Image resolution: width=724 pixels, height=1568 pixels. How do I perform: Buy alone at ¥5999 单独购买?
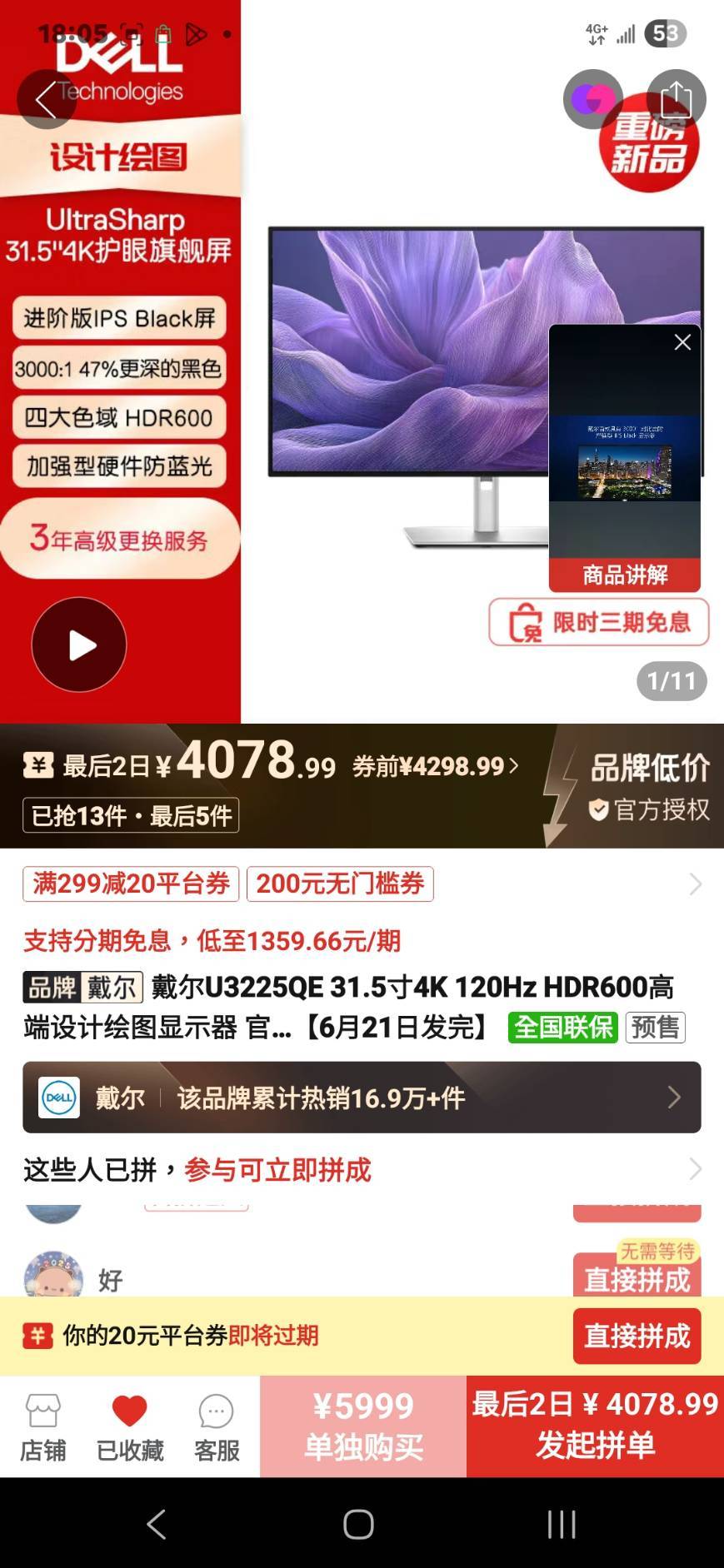pyautogui.click(x=363, y=1426)
